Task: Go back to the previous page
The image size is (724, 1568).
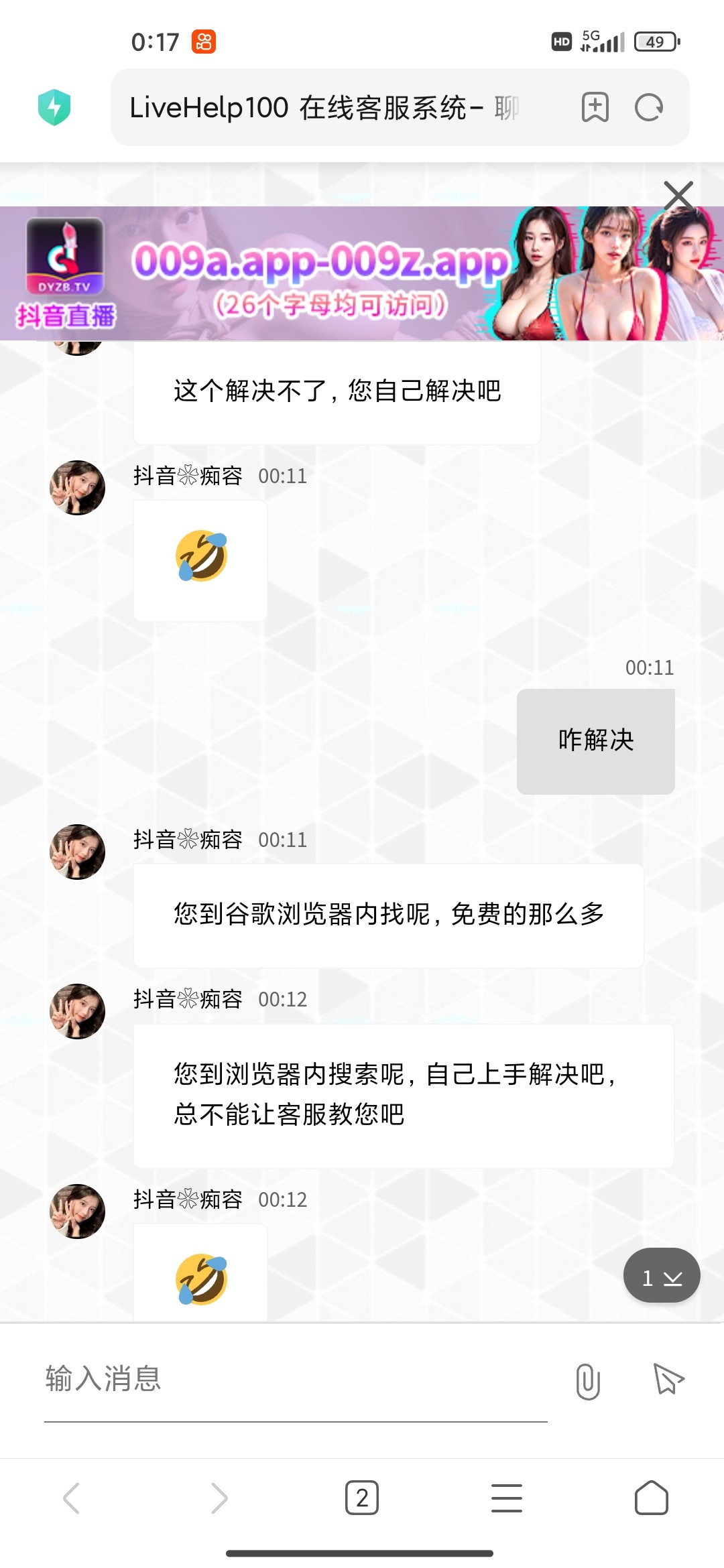Action: [72, 1498]
